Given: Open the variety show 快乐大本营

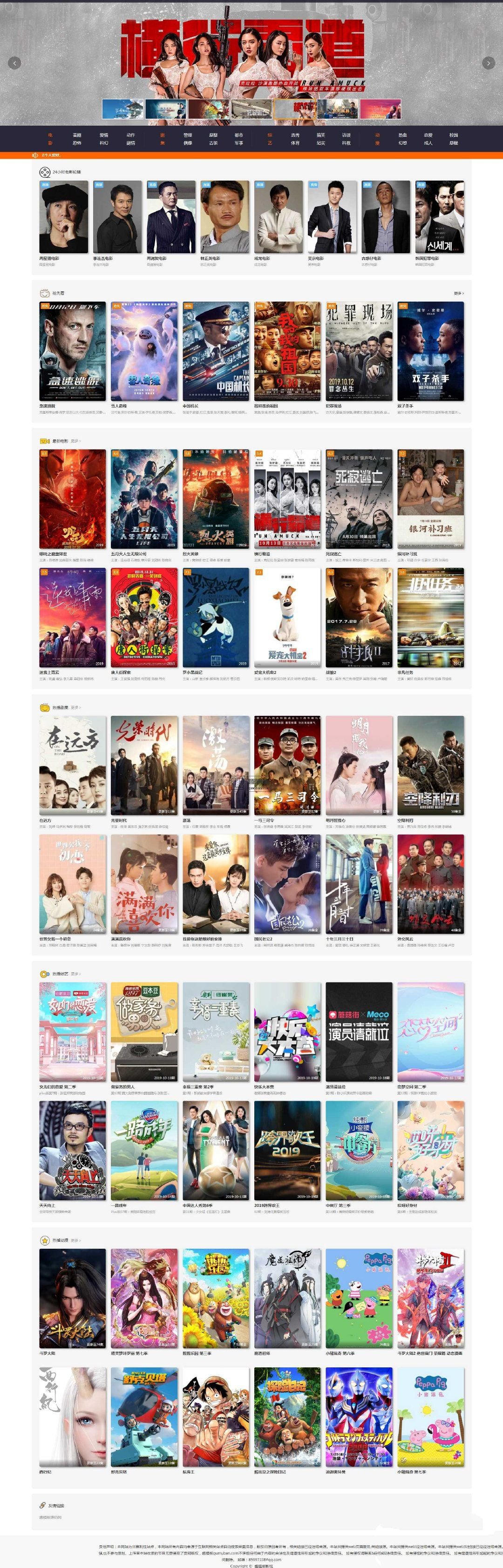Looking at the screenshot, I should click(x=287, y=1031).
